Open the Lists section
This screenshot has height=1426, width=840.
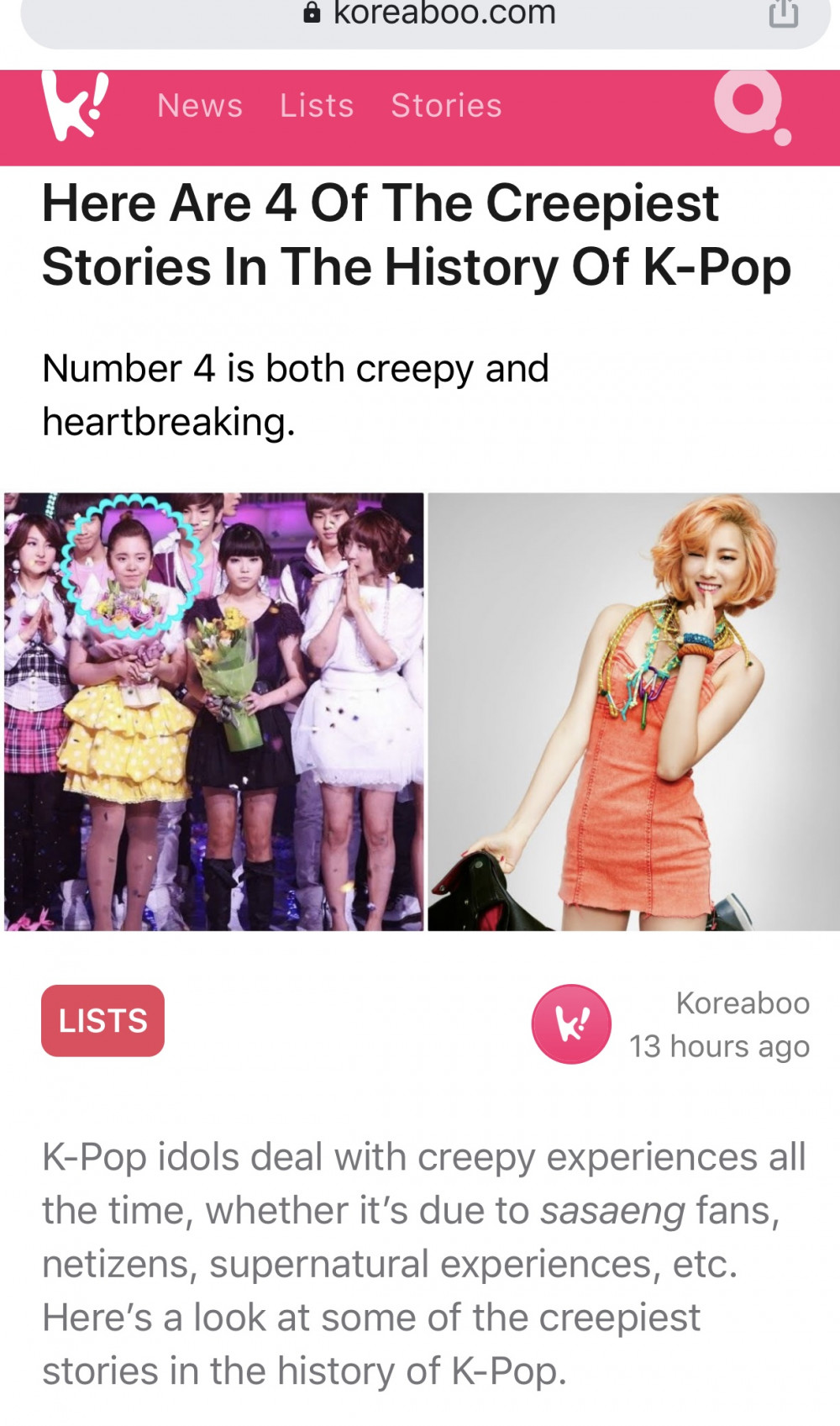317,106
